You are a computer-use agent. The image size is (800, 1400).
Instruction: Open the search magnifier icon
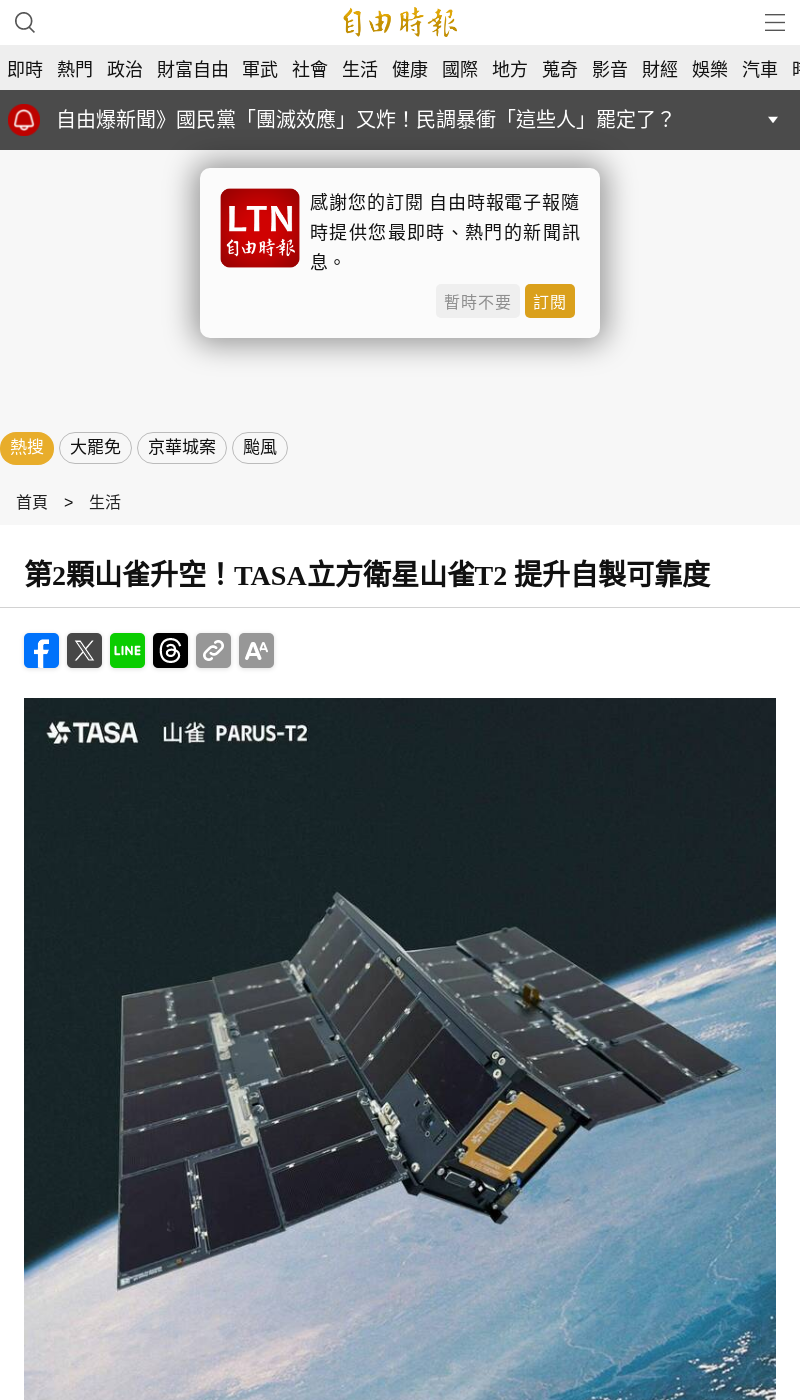(x=25, y=23)
